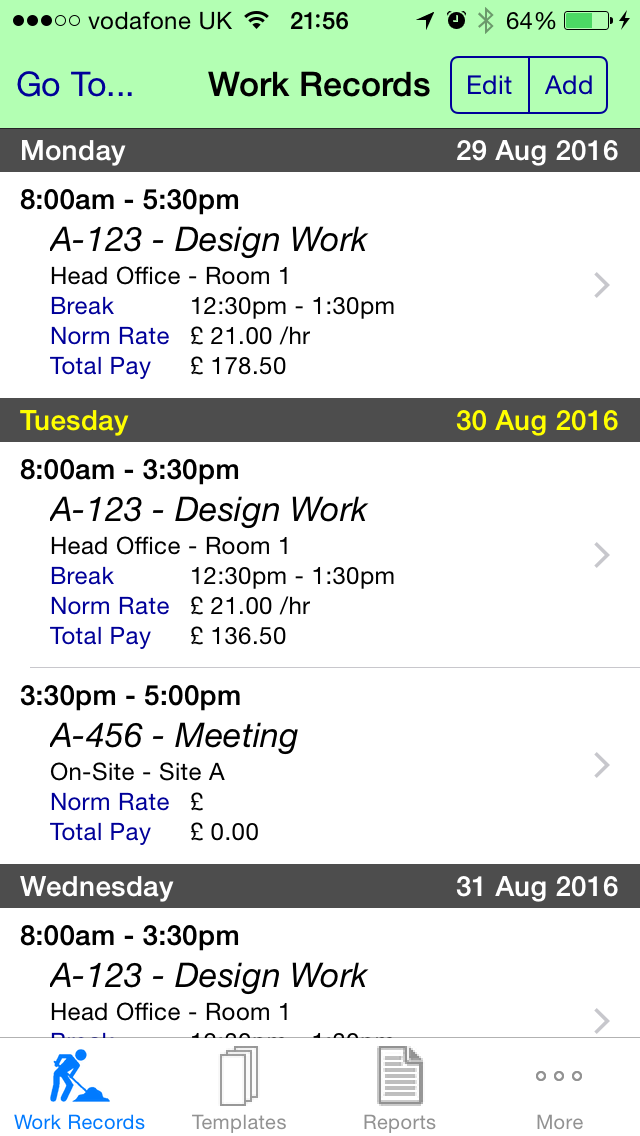Open the A-456 Meeting record
Image resolution: width=640 pixels, height=1136 pixels.
320,765
